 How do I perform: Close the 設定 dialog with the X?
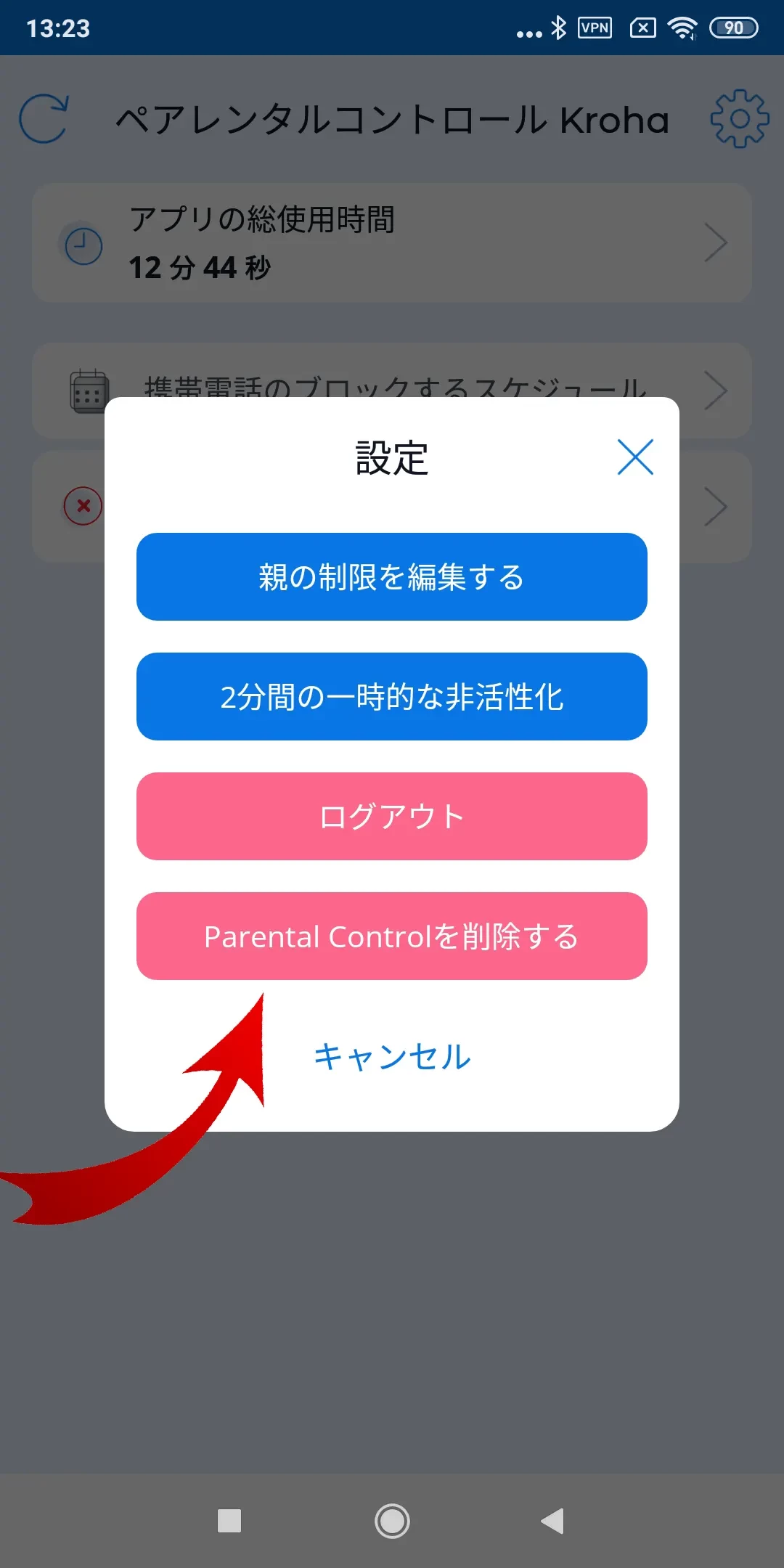coord(635,457)
